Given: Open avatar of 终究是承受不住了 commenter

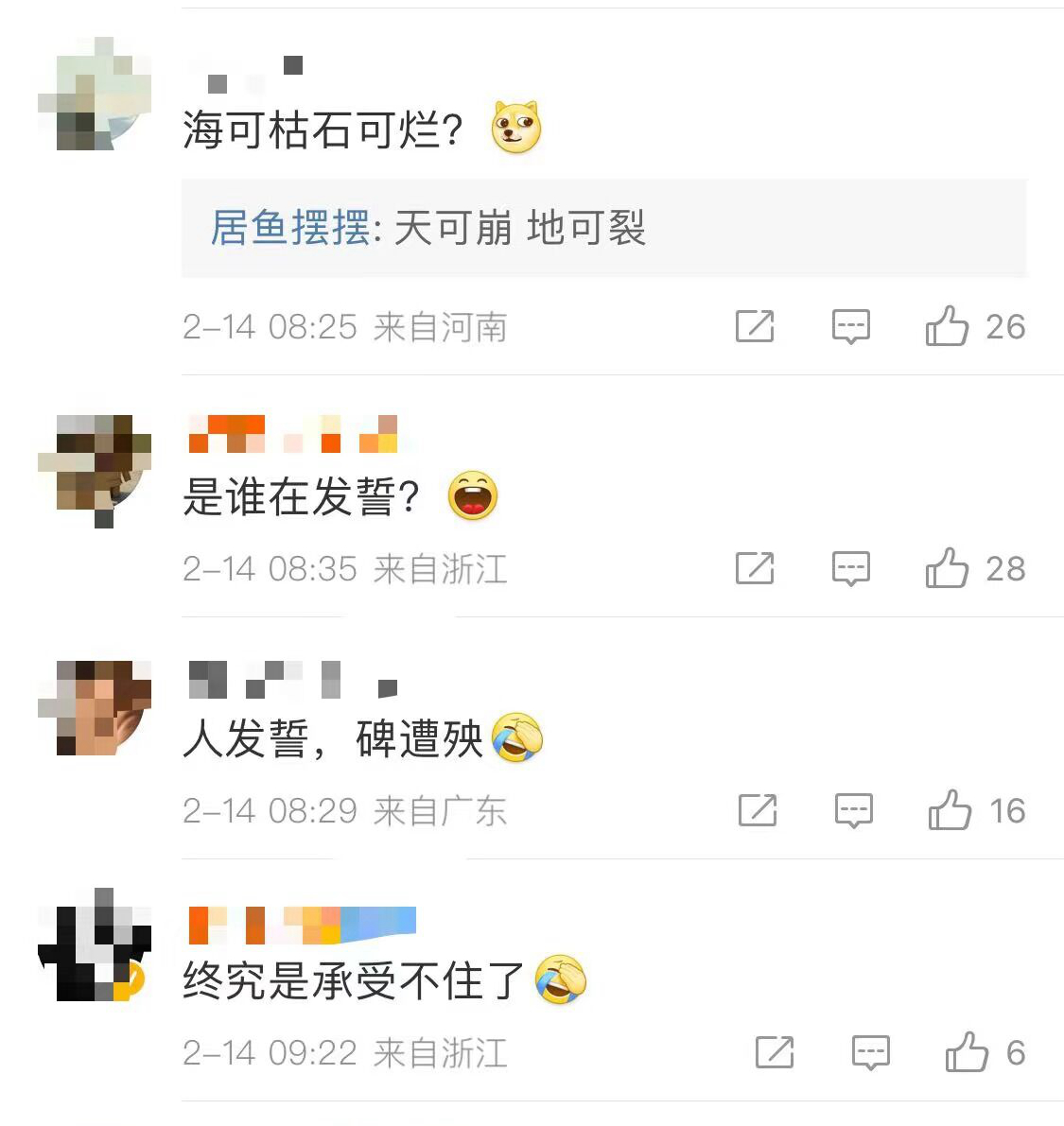Looking at the screenshot, I should (x=95, y=947).
